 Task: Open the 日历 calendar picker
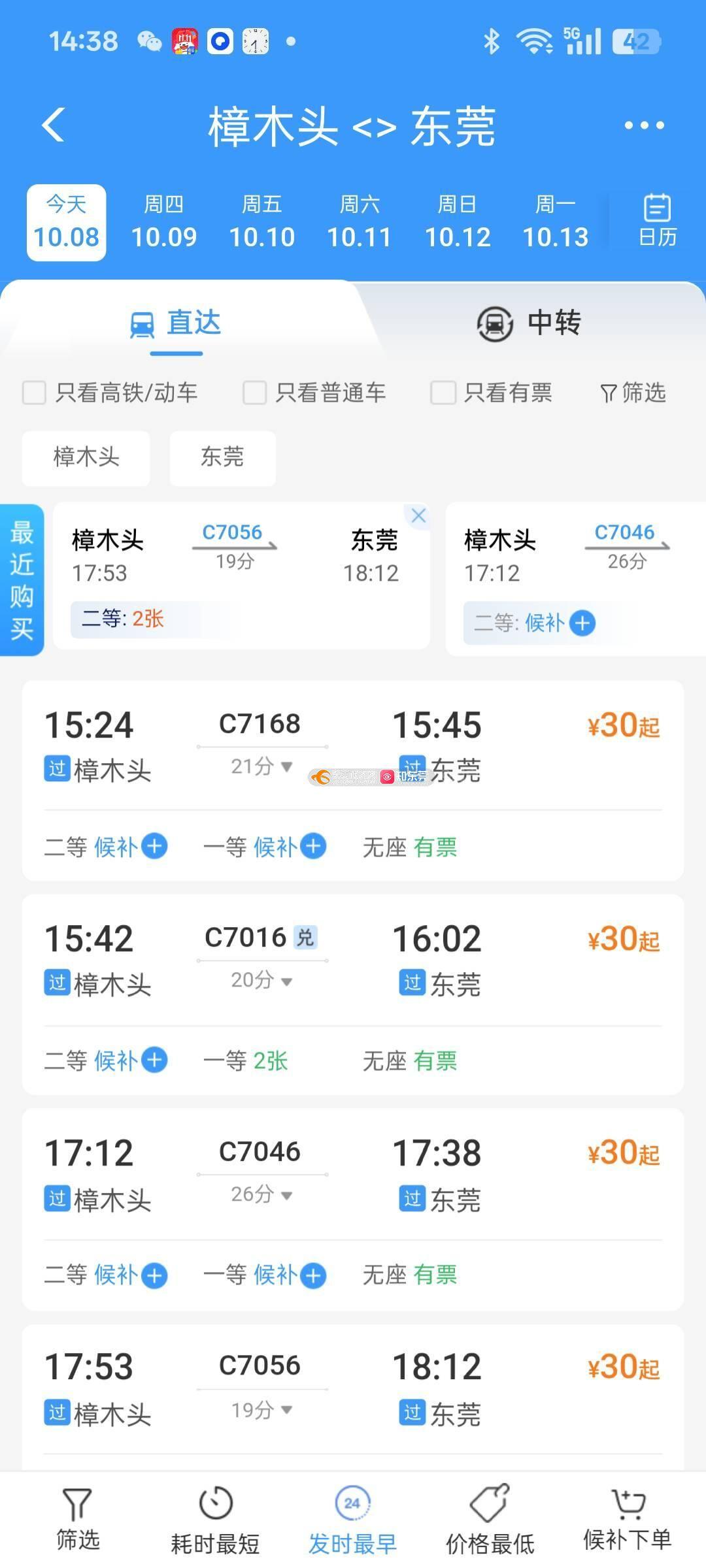pos(657,221)
